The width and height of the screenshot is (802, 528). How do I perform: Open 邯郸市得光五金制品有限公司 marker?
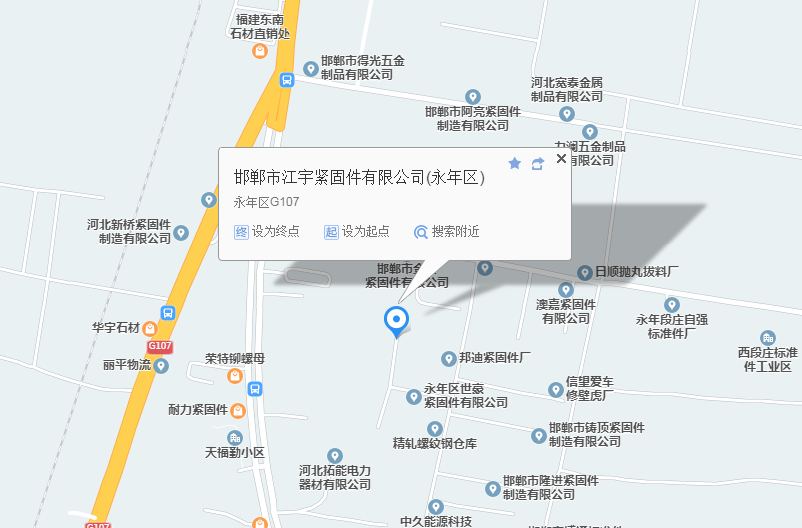pyautogui.click(x=311, y=69)
